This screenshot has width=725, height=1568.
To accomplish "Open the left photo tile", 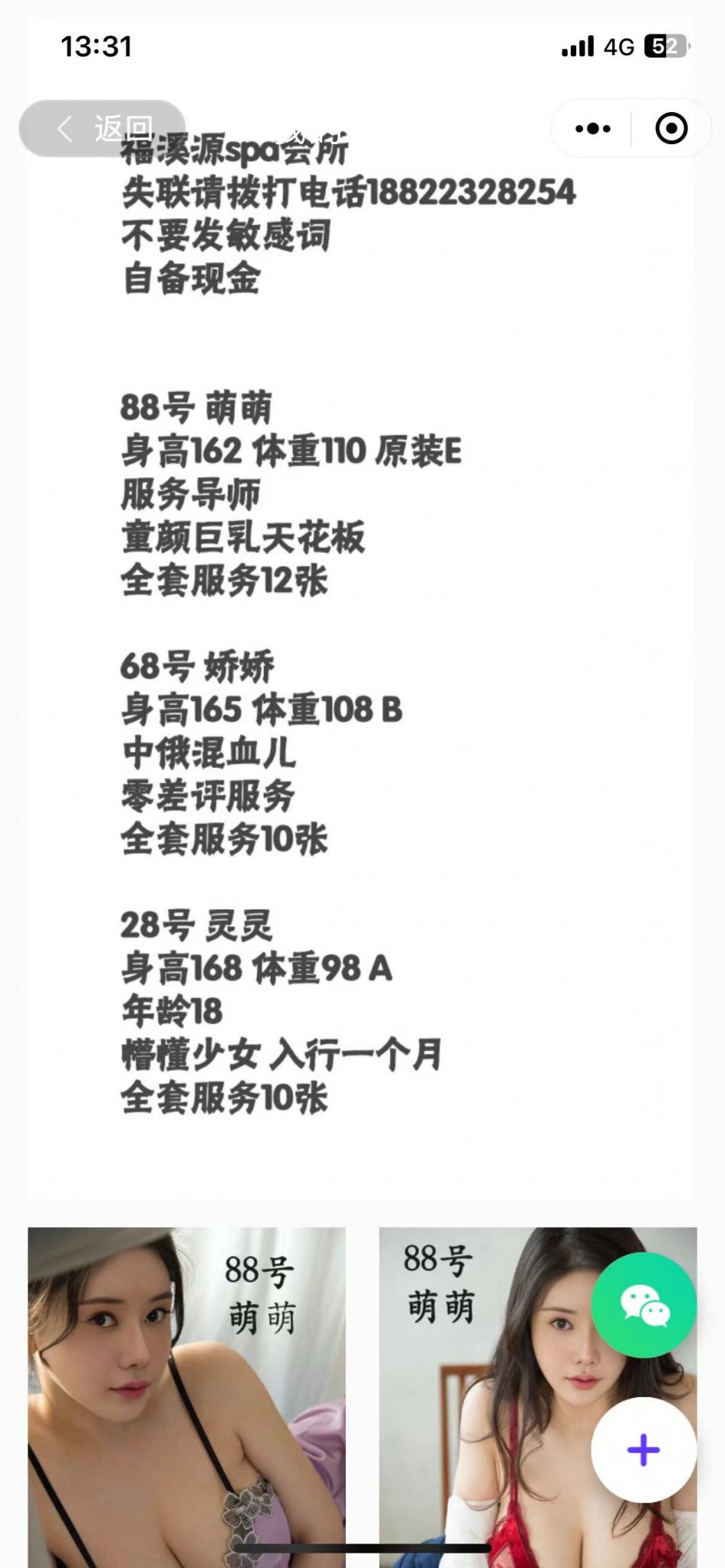I will click(186, 1396).
